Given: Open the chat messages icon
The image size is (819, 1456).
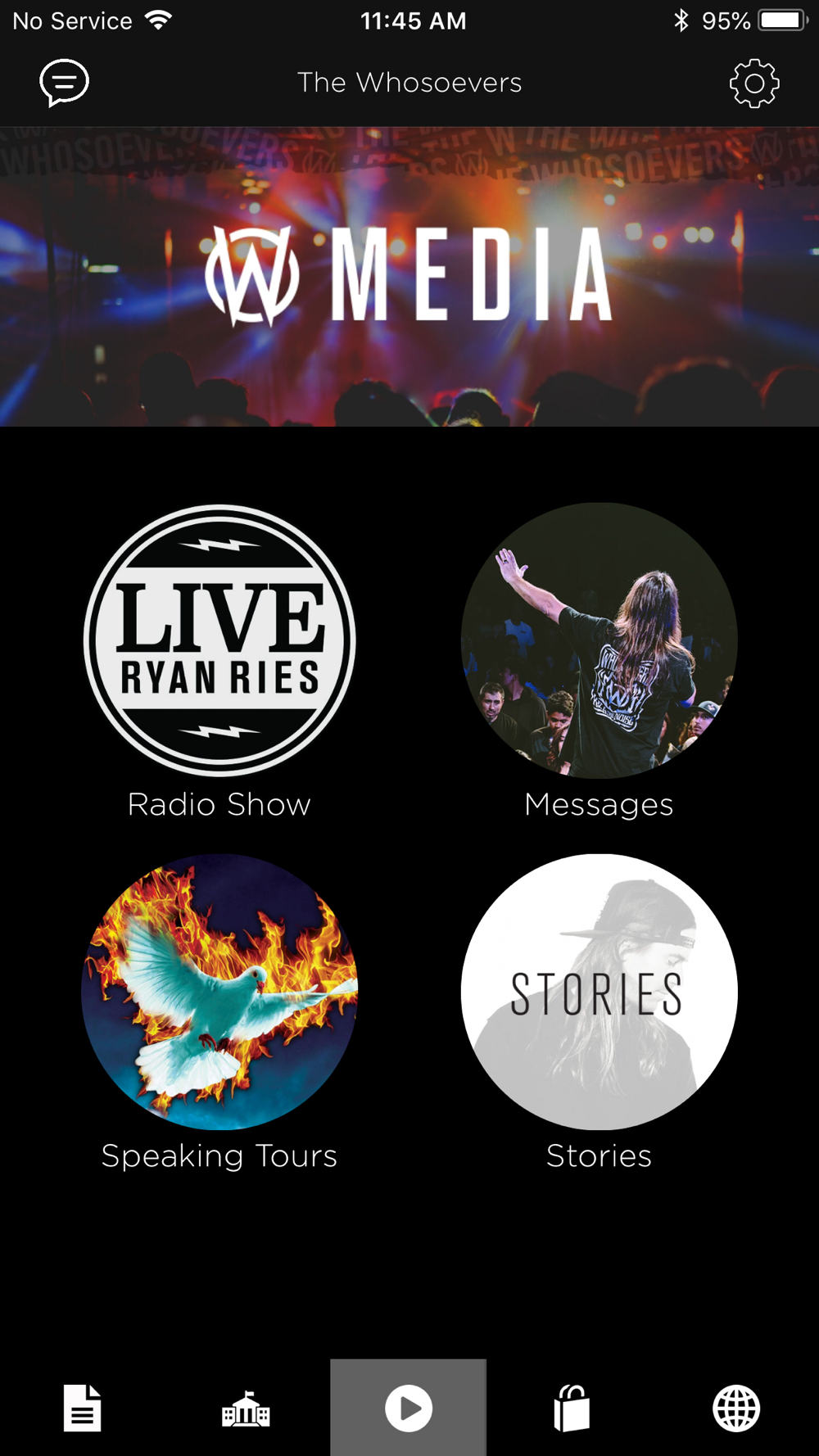Looking at the screenshot, I should click(x=64, y=83).
